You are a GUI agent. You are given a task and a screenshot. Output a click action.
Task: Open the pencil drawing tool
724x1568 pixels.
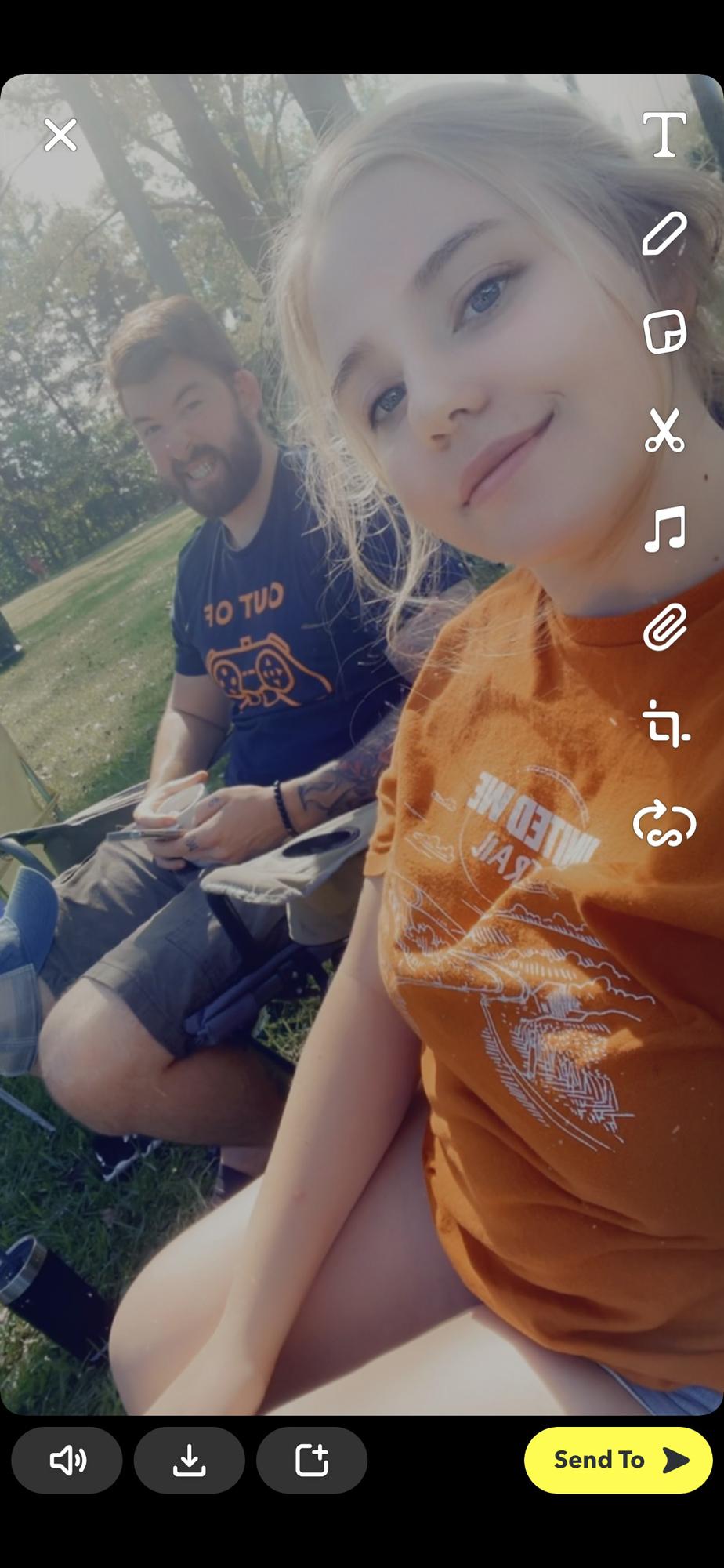pos(664,233)
